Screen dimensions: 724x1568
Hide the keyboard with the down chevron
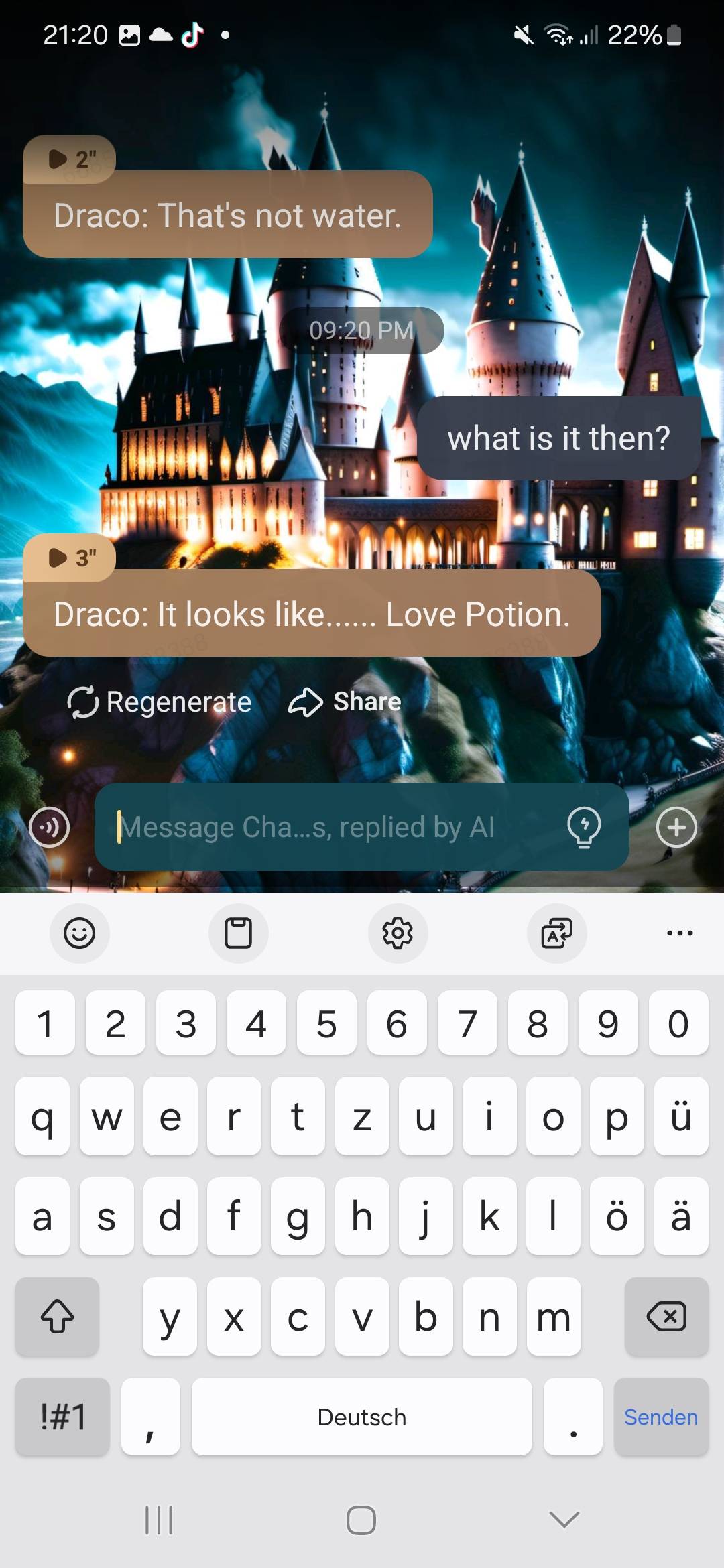(x=564, y=1520)
